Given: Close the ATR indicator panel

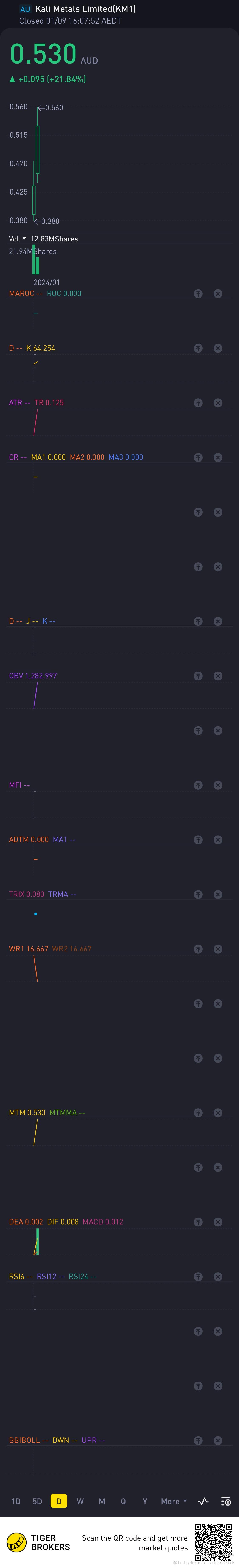Looking at the screenshot, I should [218, 403].
